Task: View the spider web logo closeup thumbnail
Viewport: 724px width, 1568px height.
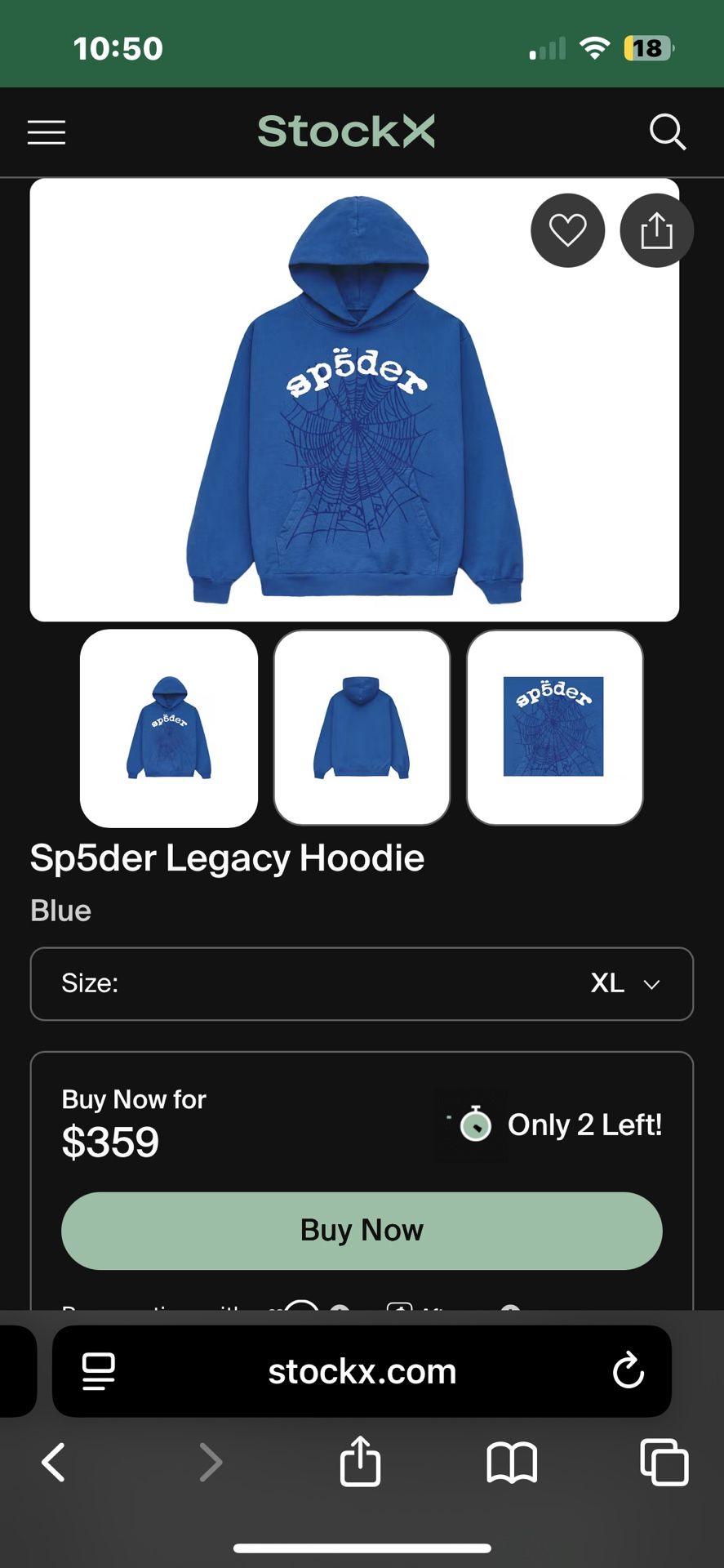Action: (x=554, y=728)
